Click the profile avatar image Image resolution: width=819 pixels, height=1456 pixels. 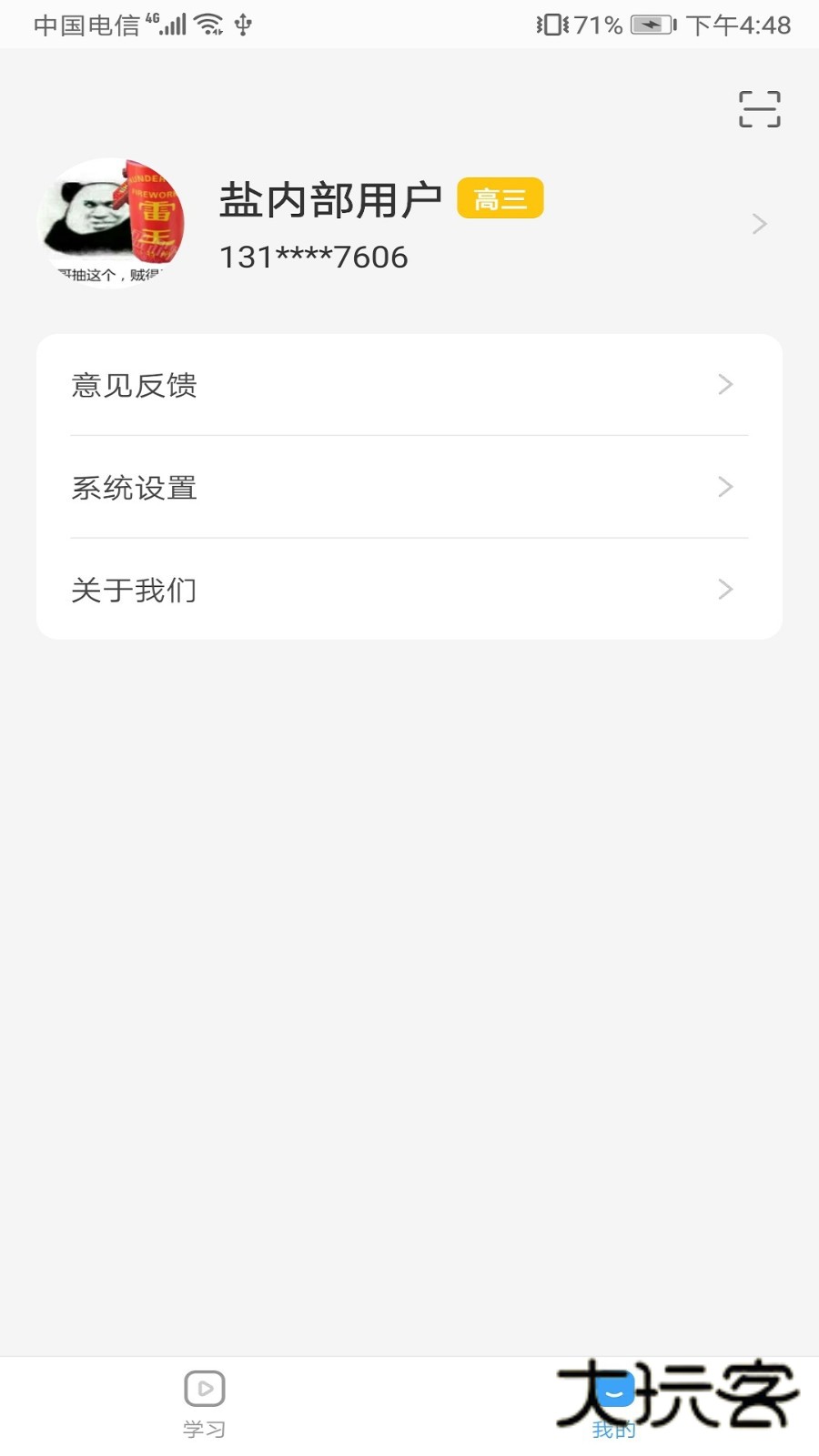(x=112, y=221)
